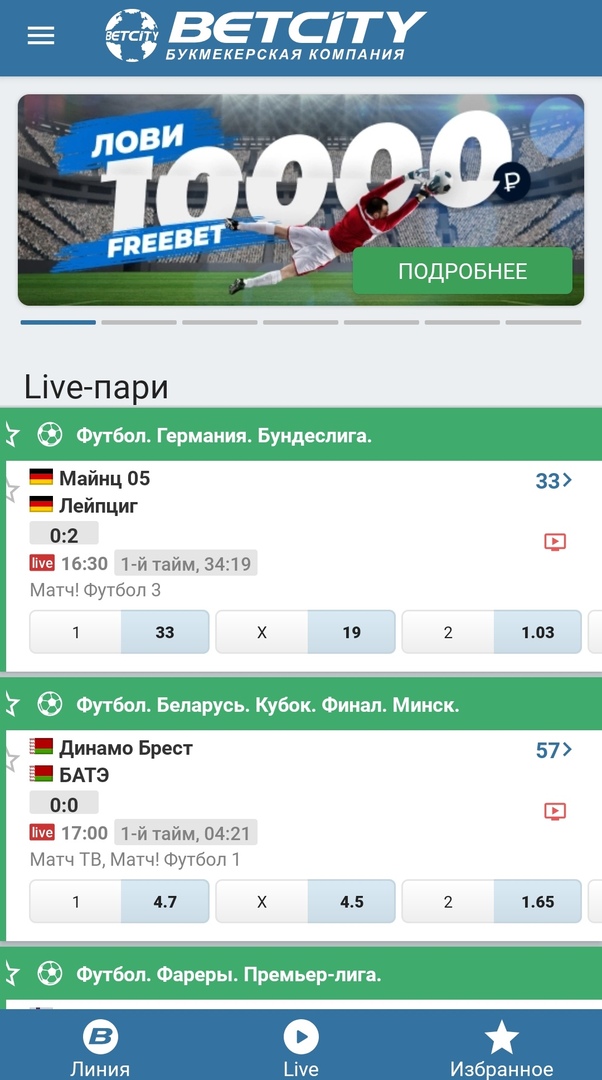Open all 57 markets for Динамо Брест match
The height and width of the screenshot is (1080, 602).
pyautogui.click(x=553, y=750)
